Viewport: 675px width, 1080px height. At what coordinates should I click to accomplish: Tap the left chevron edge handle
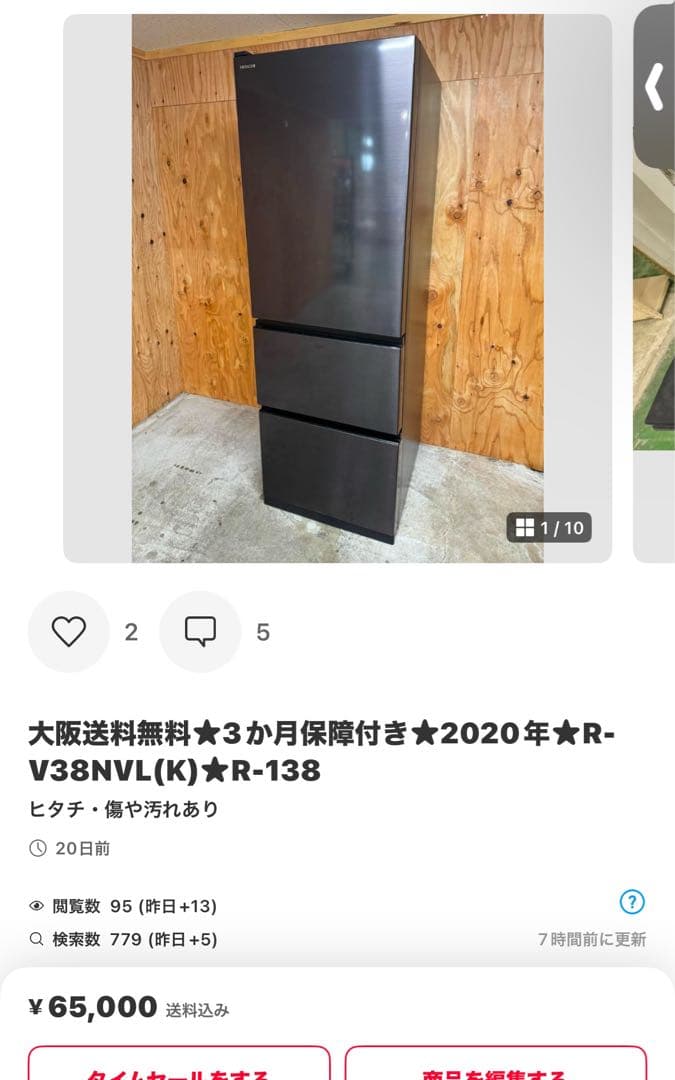[x=654, y=87]
